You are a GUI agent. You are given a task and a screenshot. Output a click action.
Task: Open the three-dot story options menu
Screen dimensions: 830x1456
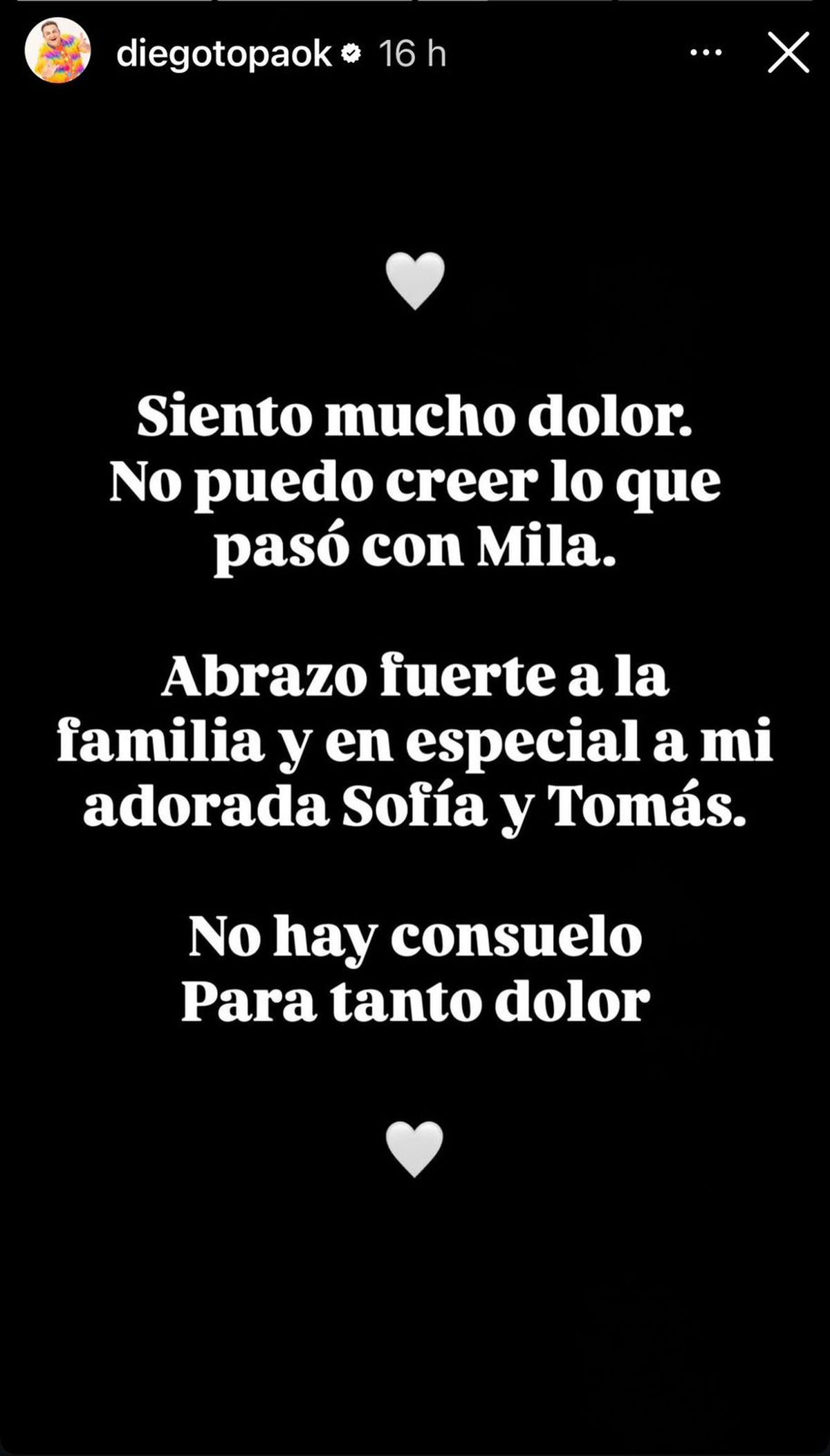(x=706, y=53)
